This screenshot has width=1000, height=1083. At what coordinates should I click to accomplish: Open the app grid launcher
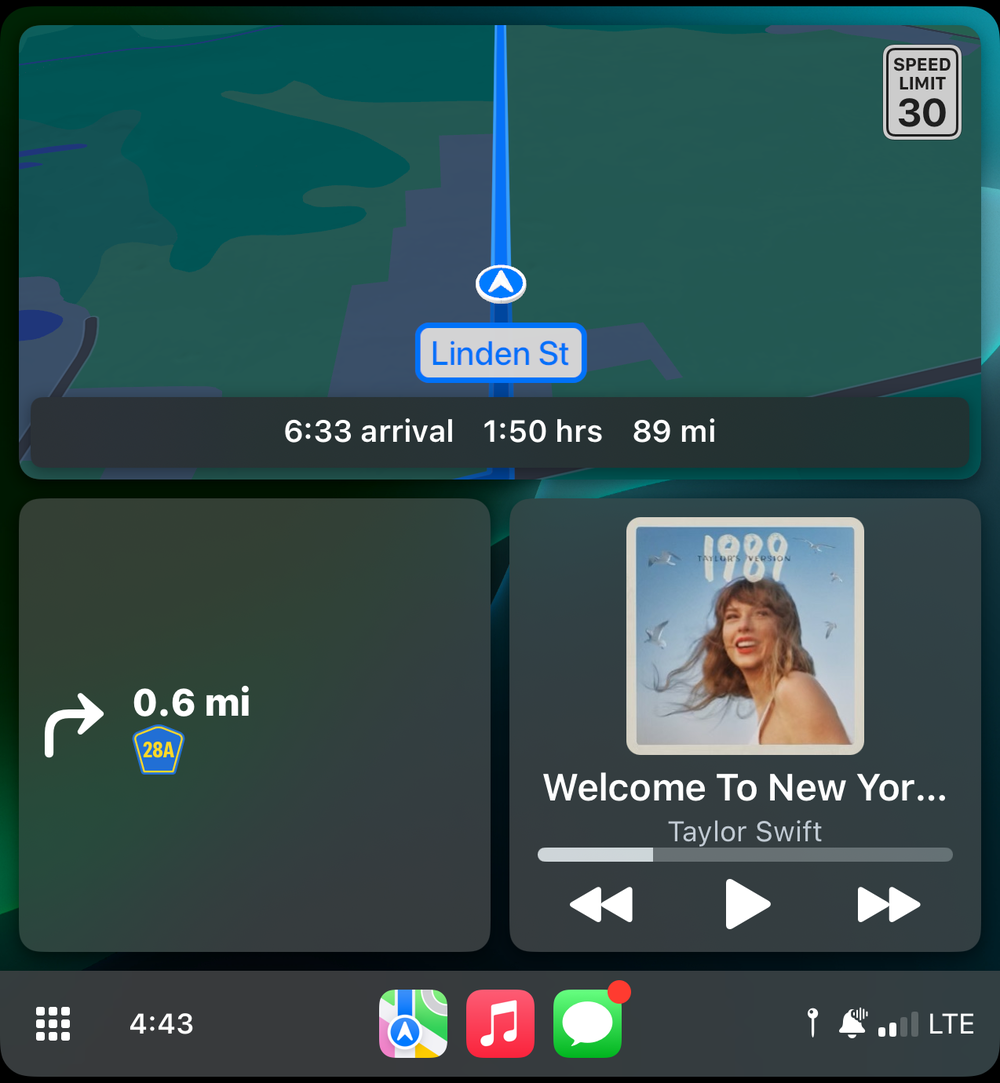click(52, 1023)
